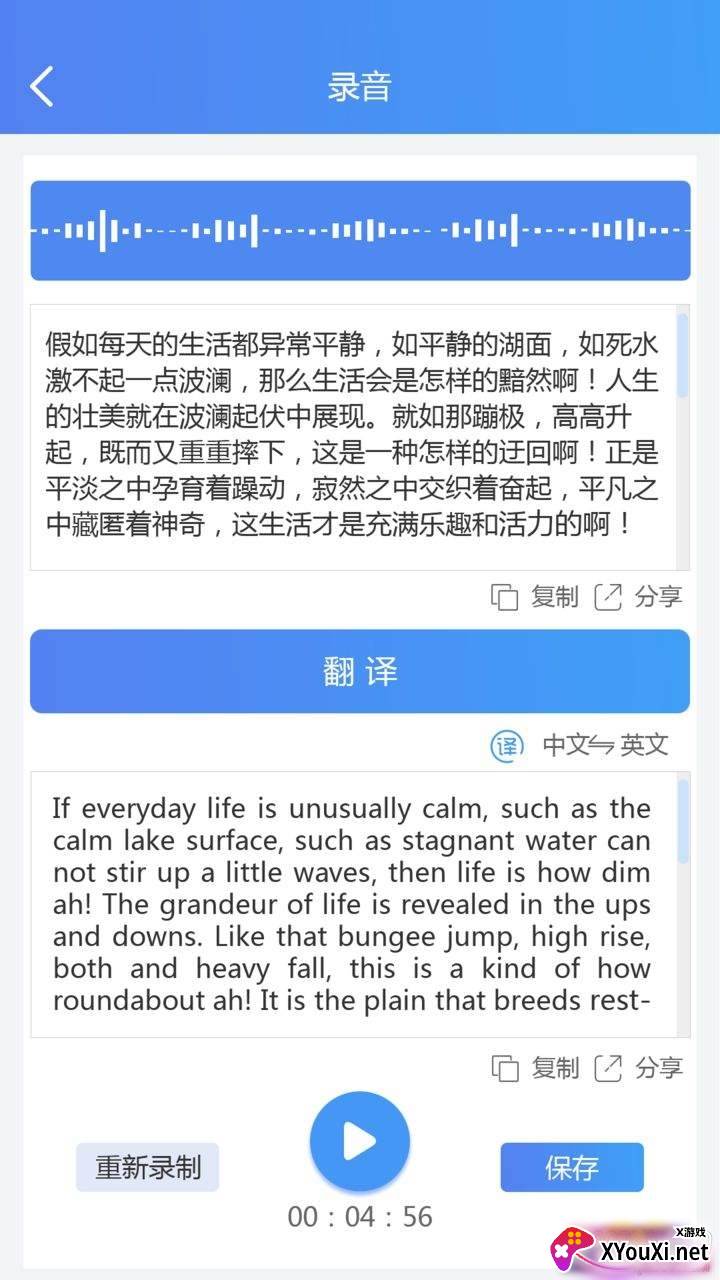Share the English translation text
This screenshot has height=1280, width=720.
pyautogui.click(x=640, y=1068)
